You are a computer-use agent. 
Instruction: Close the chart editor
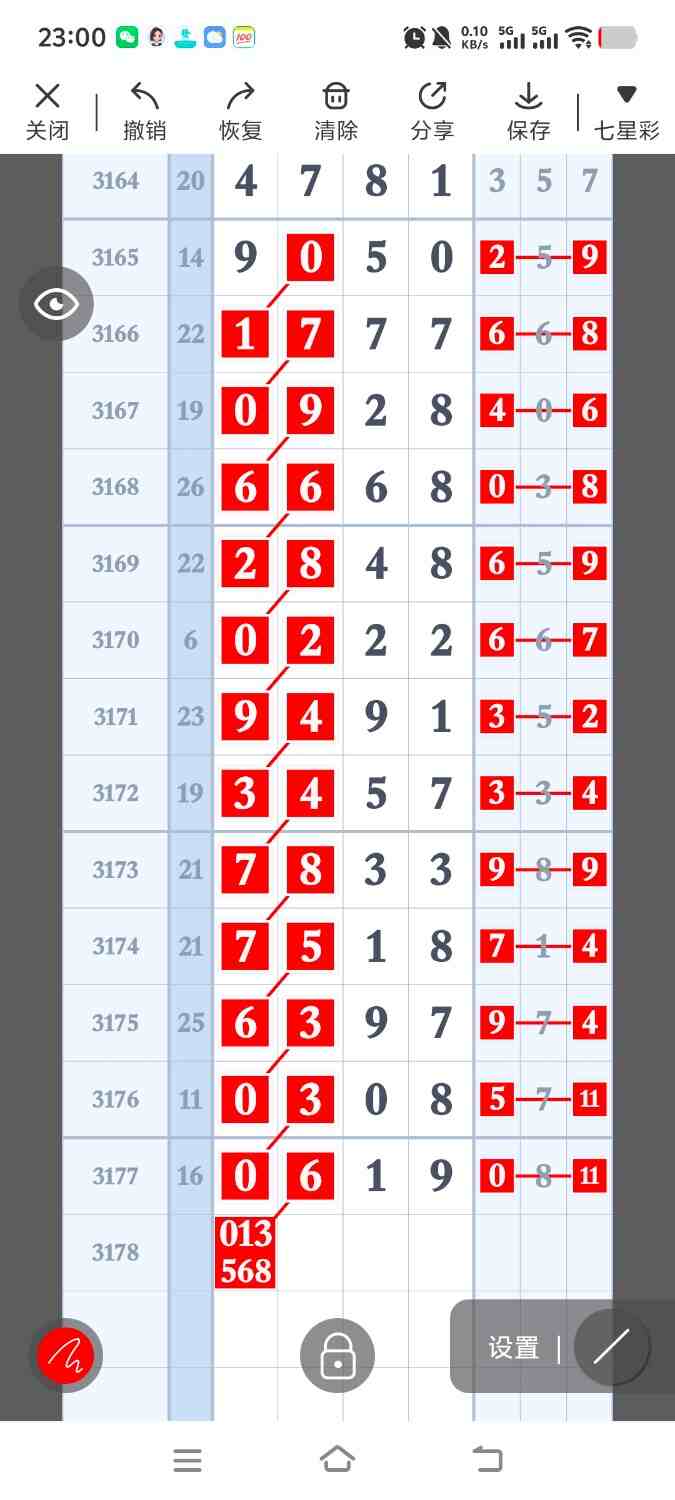tap(47, 111)
